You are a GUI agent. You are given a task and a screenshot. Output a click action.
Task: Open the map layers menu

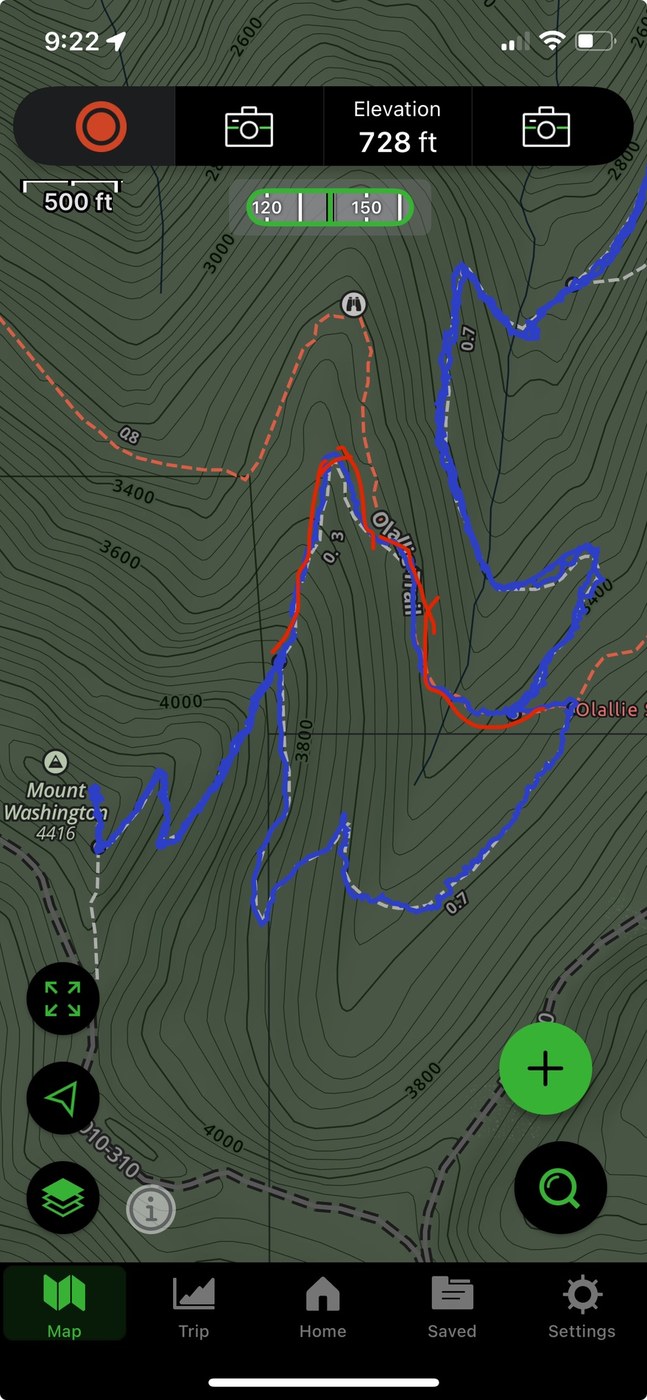pos(62,1198)
